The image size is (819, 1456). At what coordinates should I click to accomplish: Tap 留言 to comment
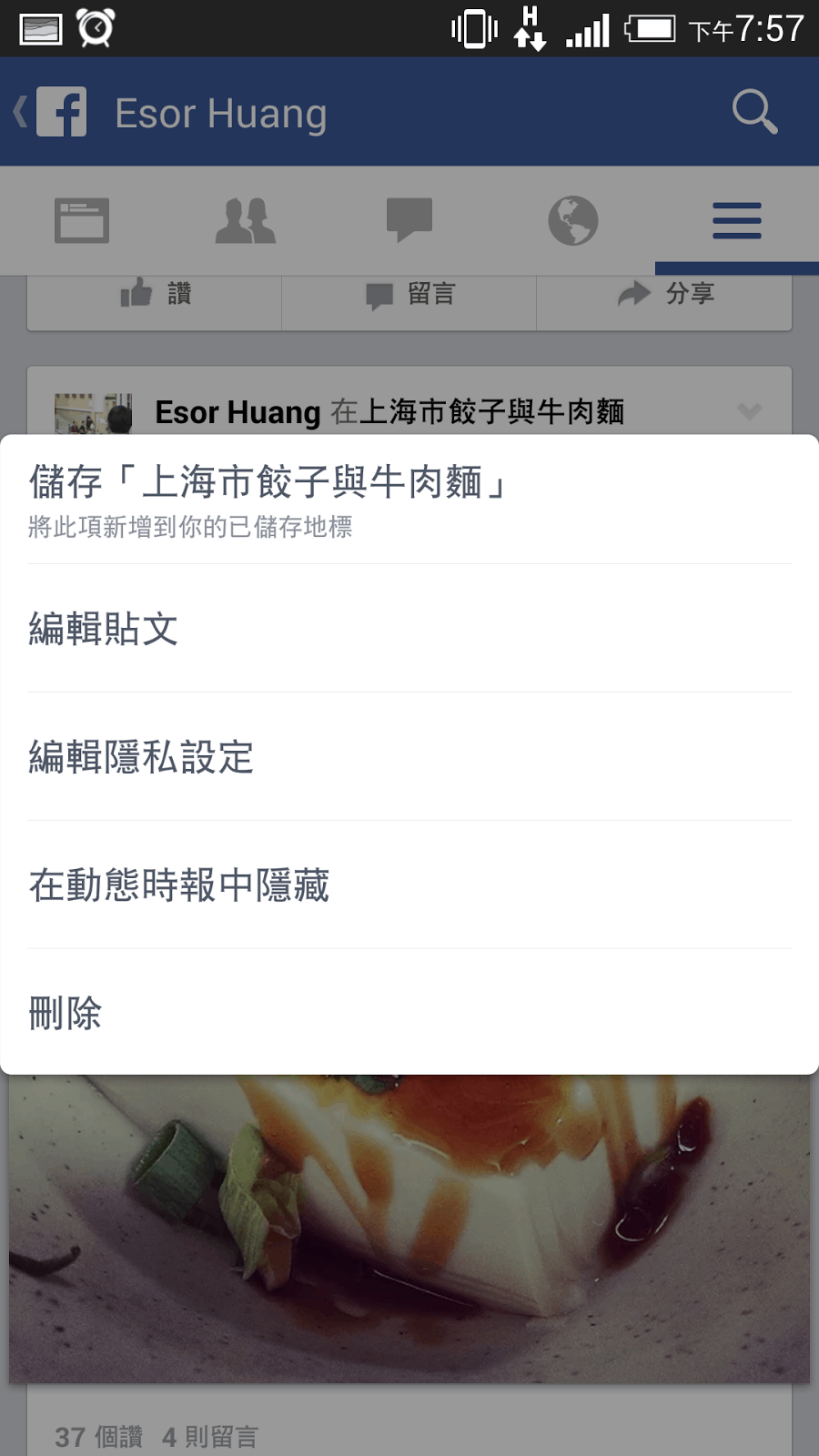pos(409,294)
